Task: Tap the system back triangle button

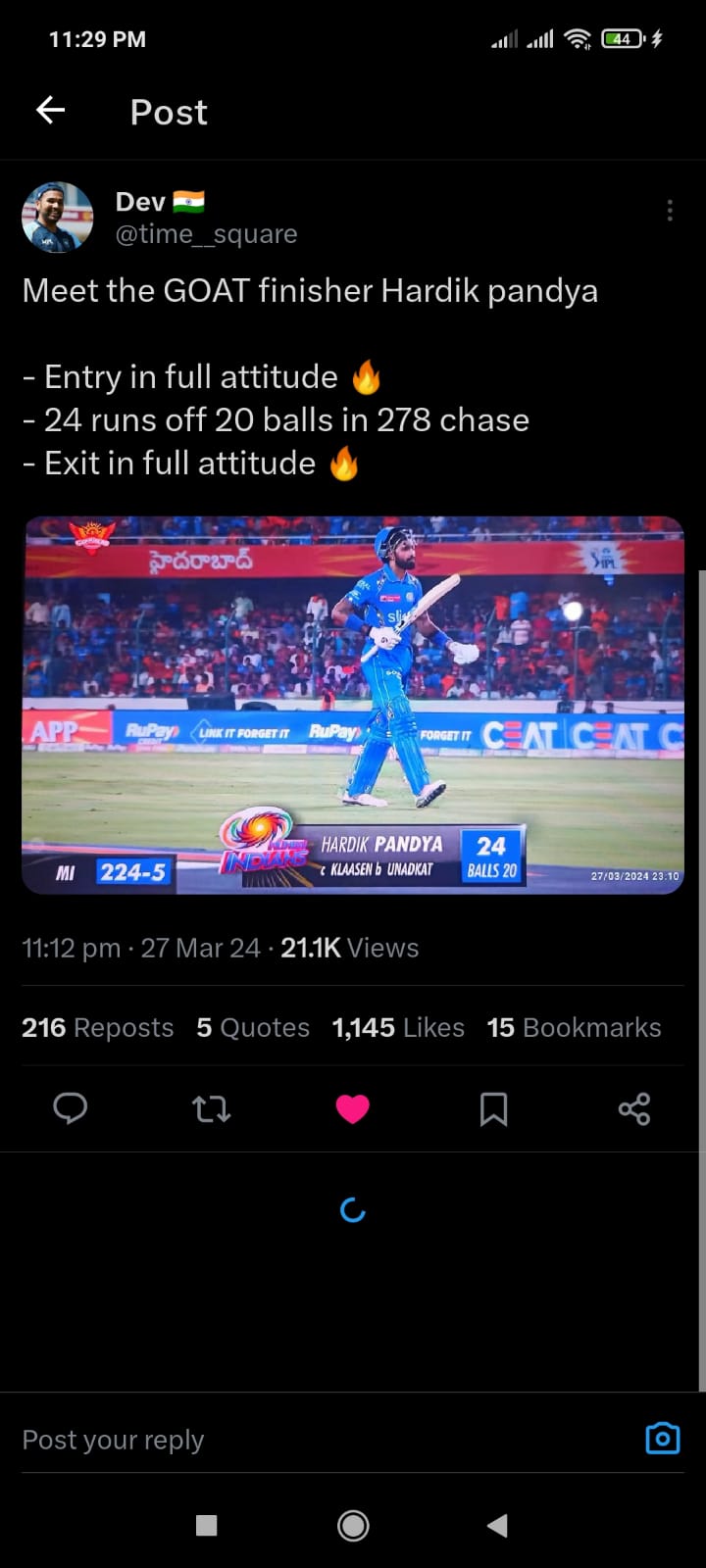Action: coord(497,1525)
